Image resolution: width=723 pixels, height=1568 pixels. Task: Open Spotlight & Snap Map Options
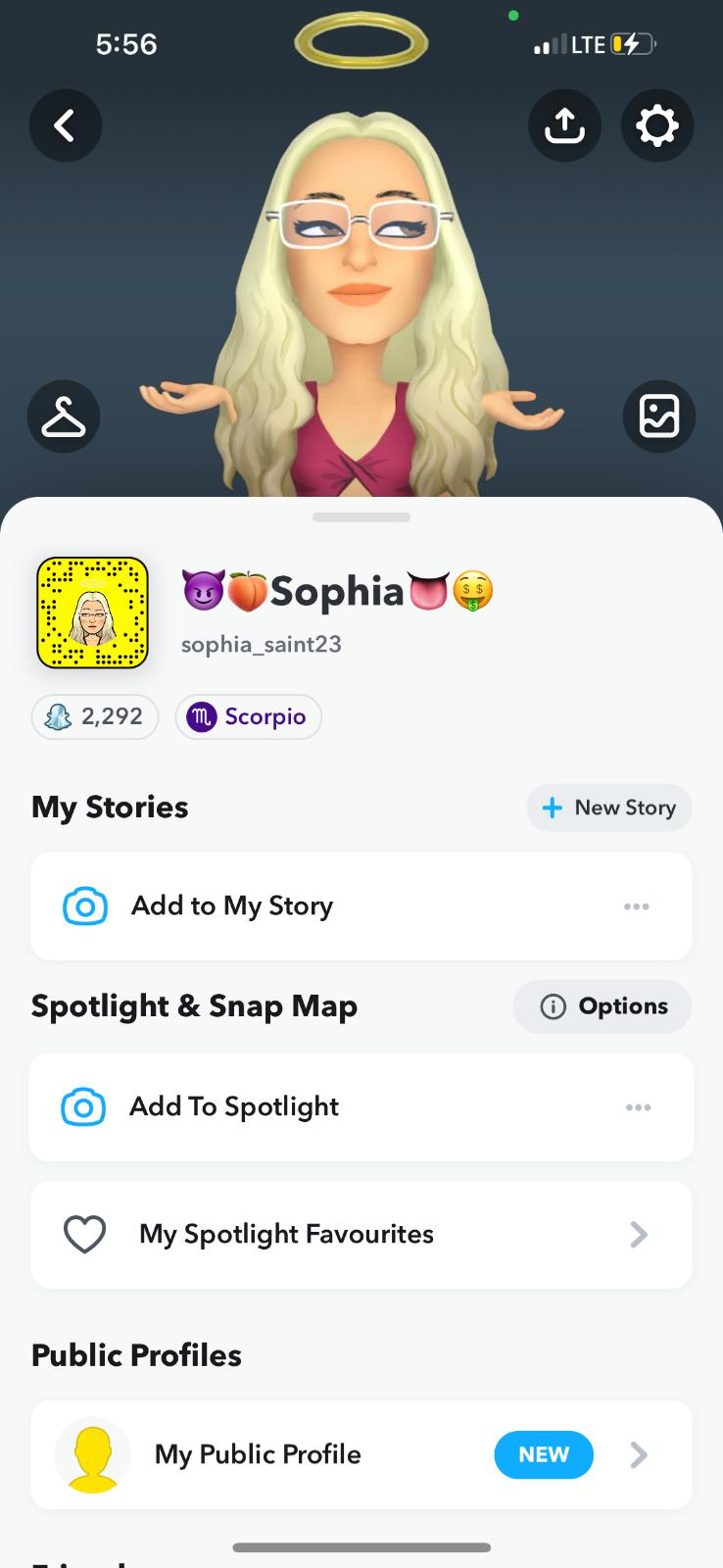(x=602, y=1006)
